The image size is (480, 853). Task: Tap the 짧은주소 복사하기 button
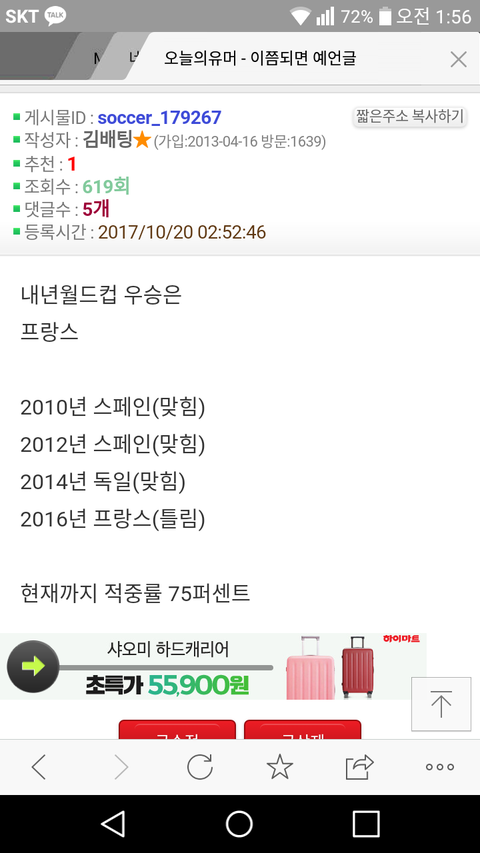[x=410, y=116]
